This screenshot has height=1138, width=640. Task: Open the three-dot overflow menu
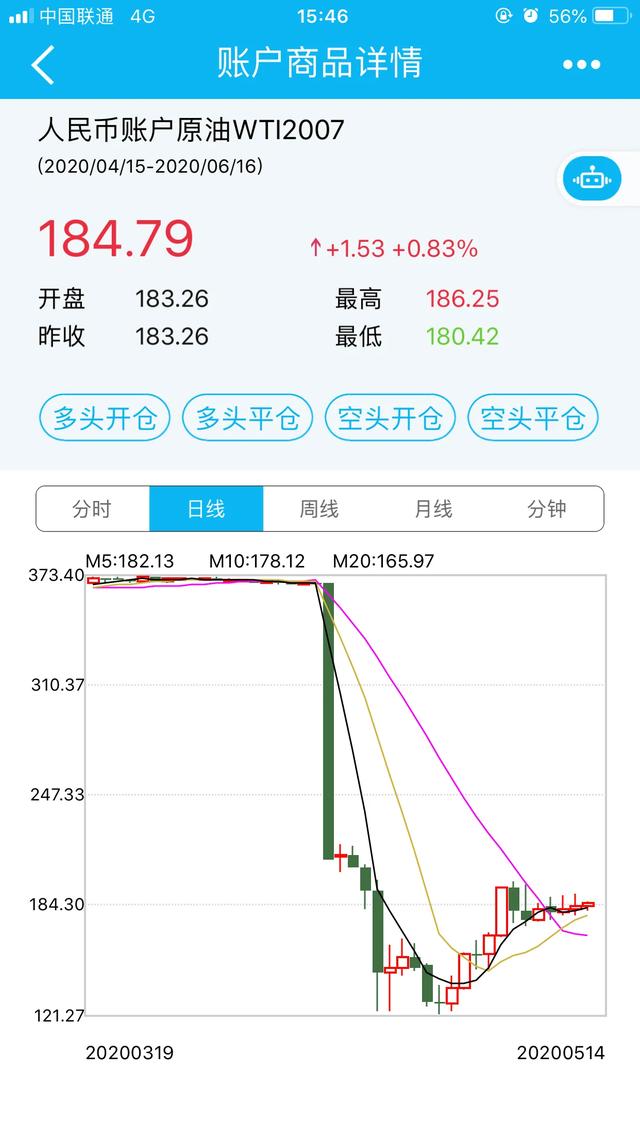[581, 65]
